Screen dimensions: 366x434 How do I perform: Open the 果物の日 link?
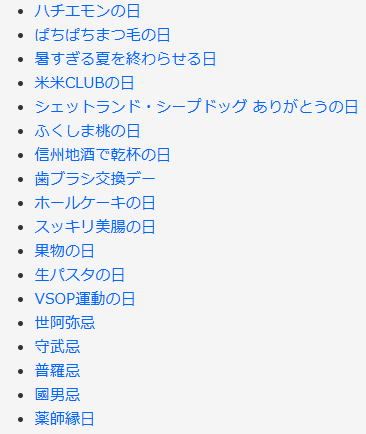64,251
